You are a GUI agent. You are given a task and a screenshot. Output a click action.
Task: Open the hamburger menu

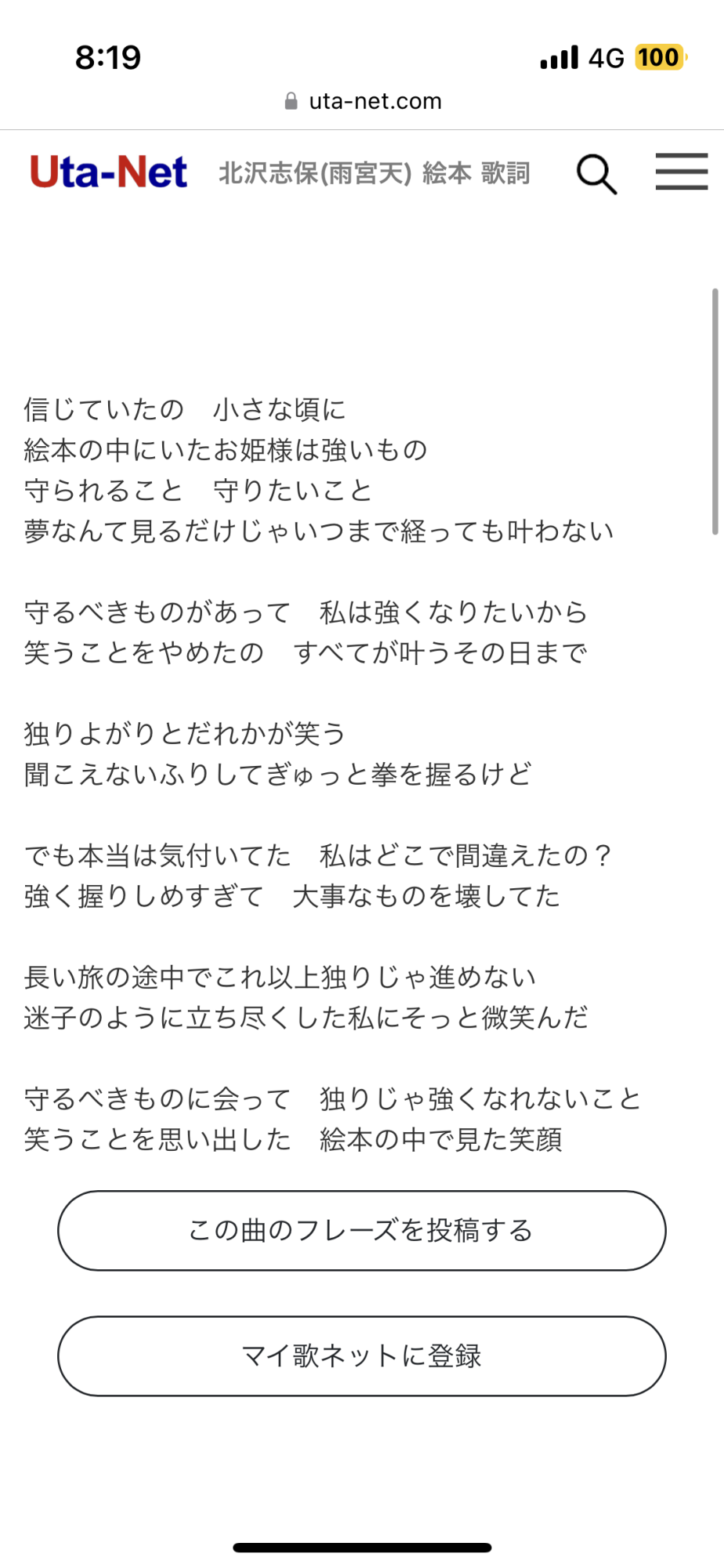point(682,172)
